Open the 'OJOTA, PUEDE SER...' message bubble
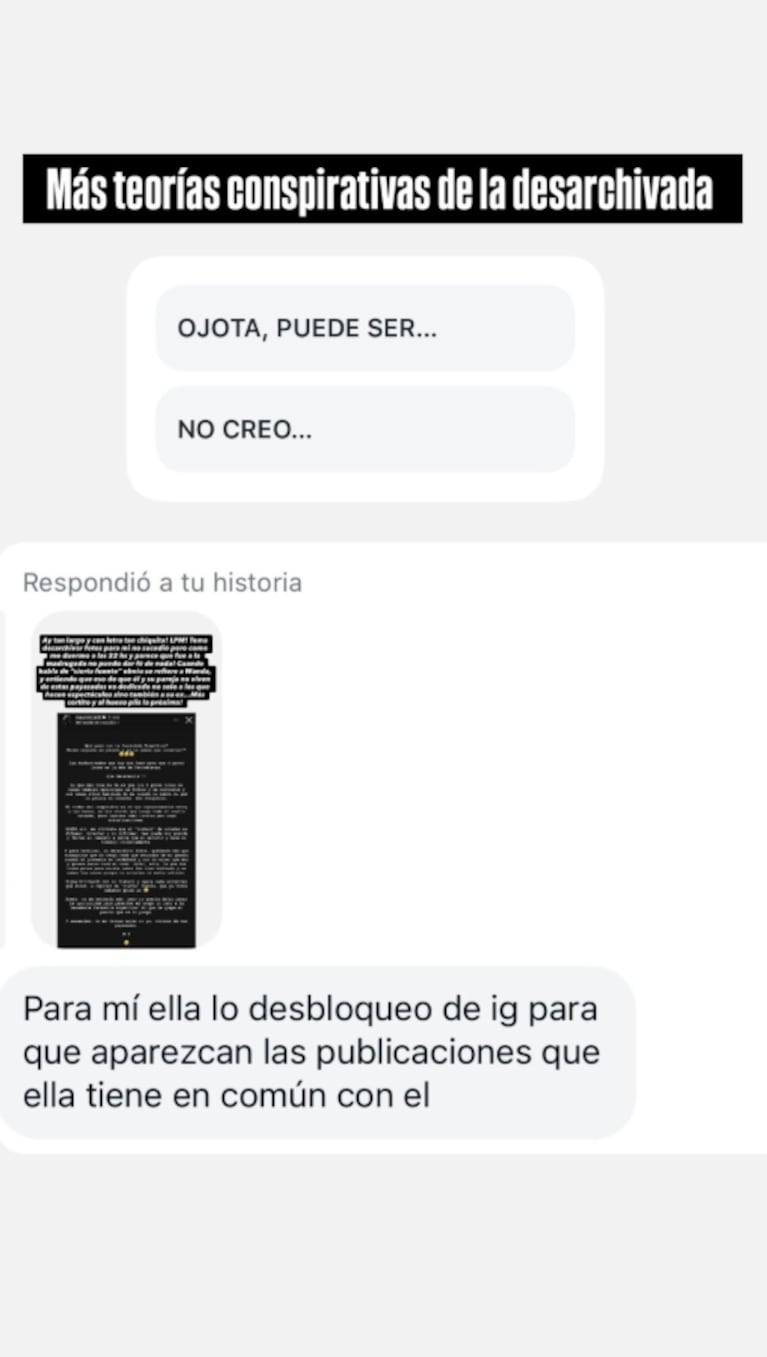 366,328
